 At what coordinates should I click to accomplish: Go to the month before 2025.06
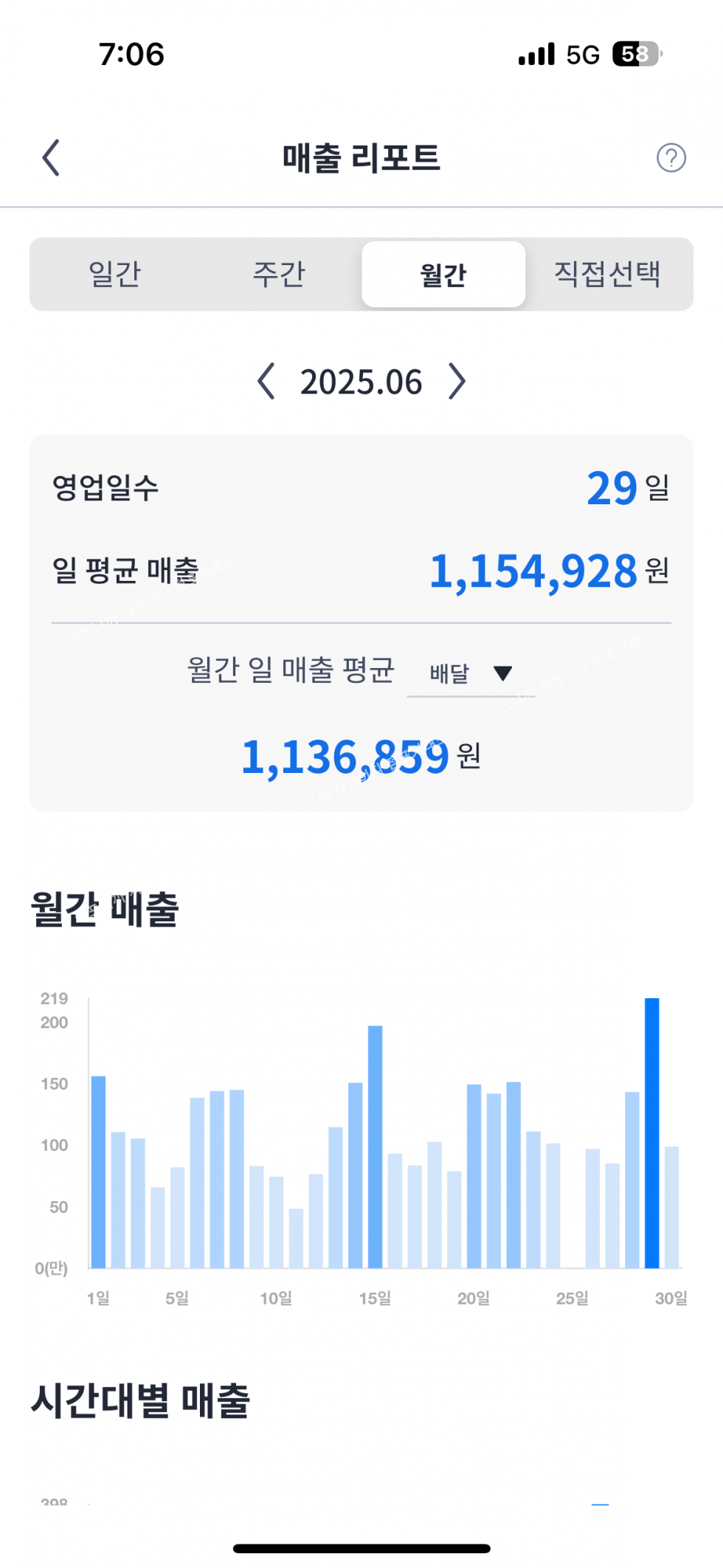click(266, 382)
